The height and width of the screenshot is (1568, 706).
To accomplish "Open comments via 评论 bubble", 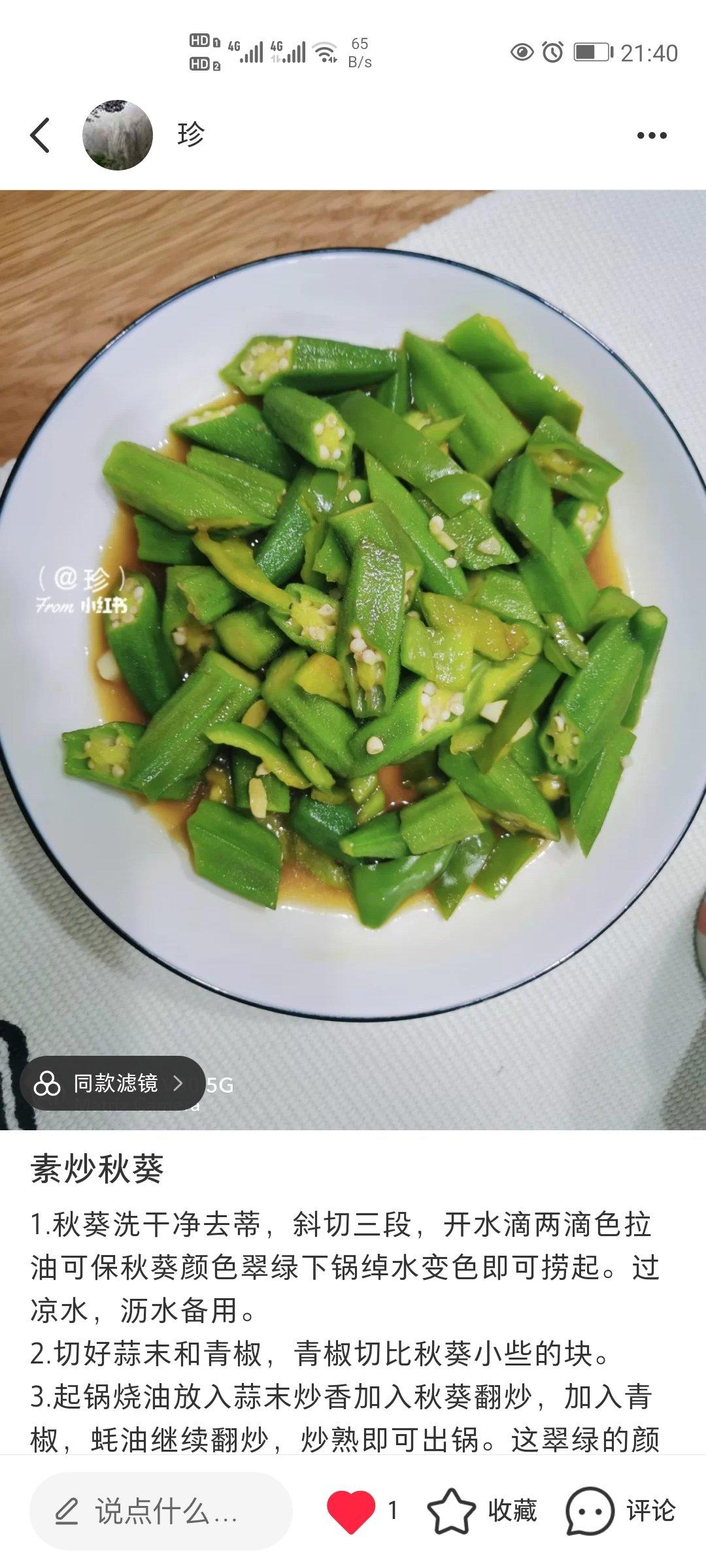I will click(590, 1511).
